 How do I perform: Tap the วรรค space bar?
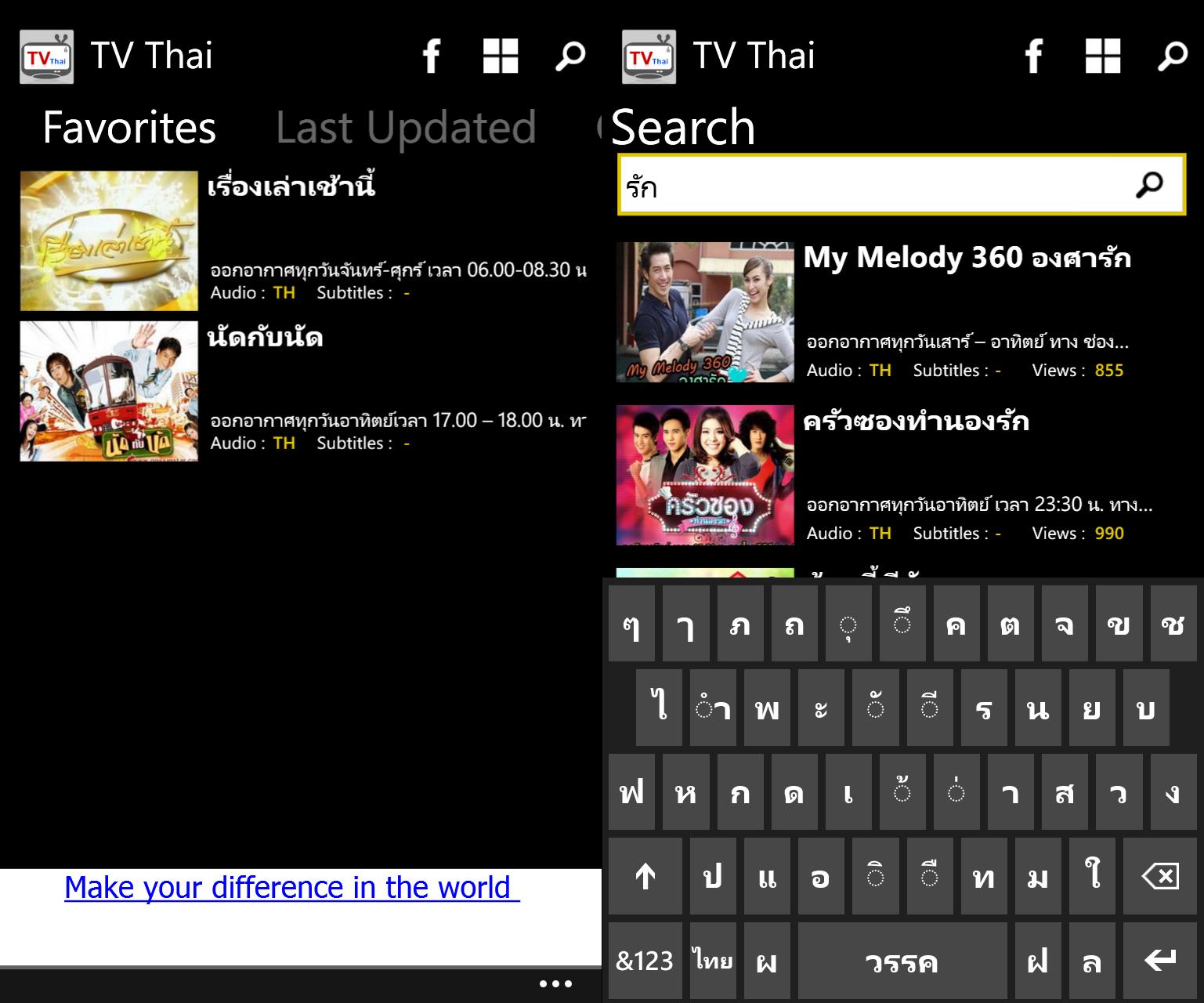[x=902, y=960]
